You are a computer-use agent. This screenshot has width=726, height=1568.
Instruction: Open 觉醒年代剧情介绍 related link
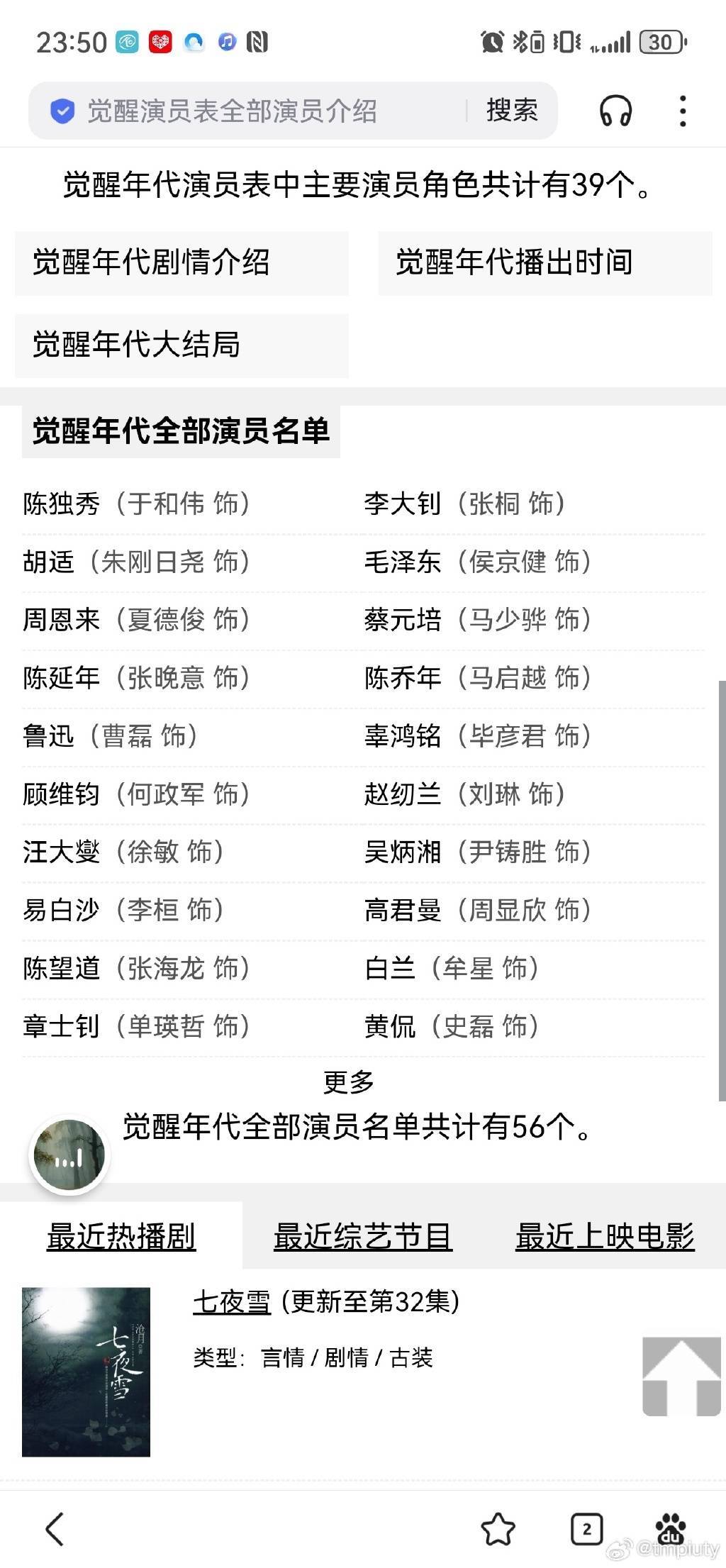point(181,262)
